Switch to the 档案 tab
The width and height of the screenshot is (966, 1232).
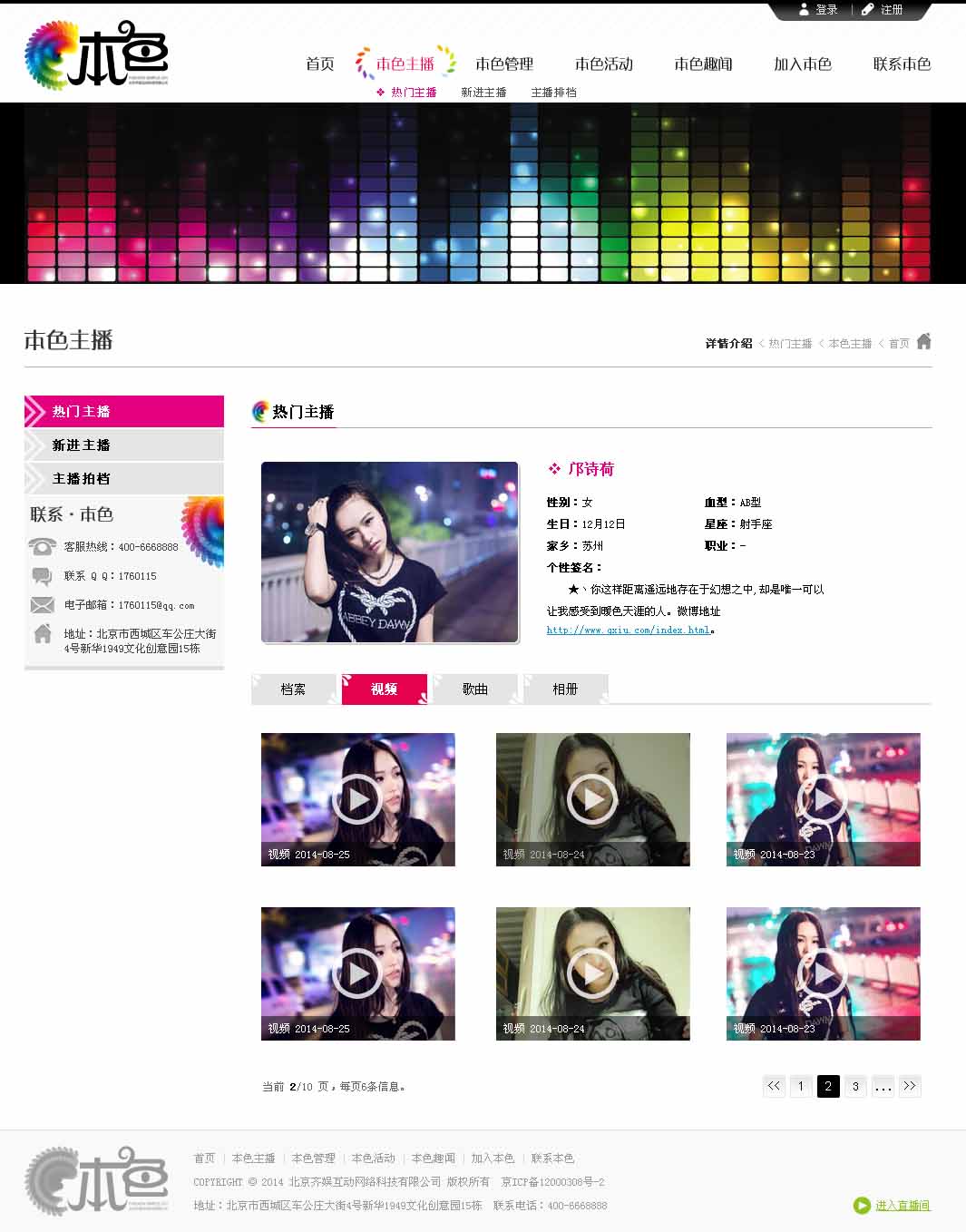tap(293, 689)
